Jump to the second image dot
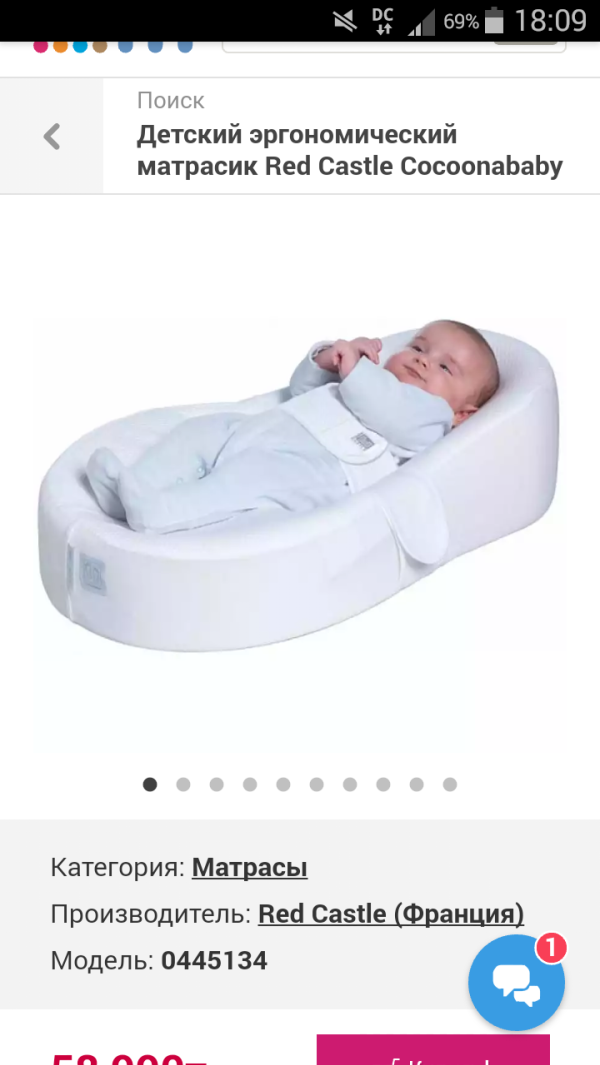This screenshot has height=1065, width=600. click(x=183, y=784)
